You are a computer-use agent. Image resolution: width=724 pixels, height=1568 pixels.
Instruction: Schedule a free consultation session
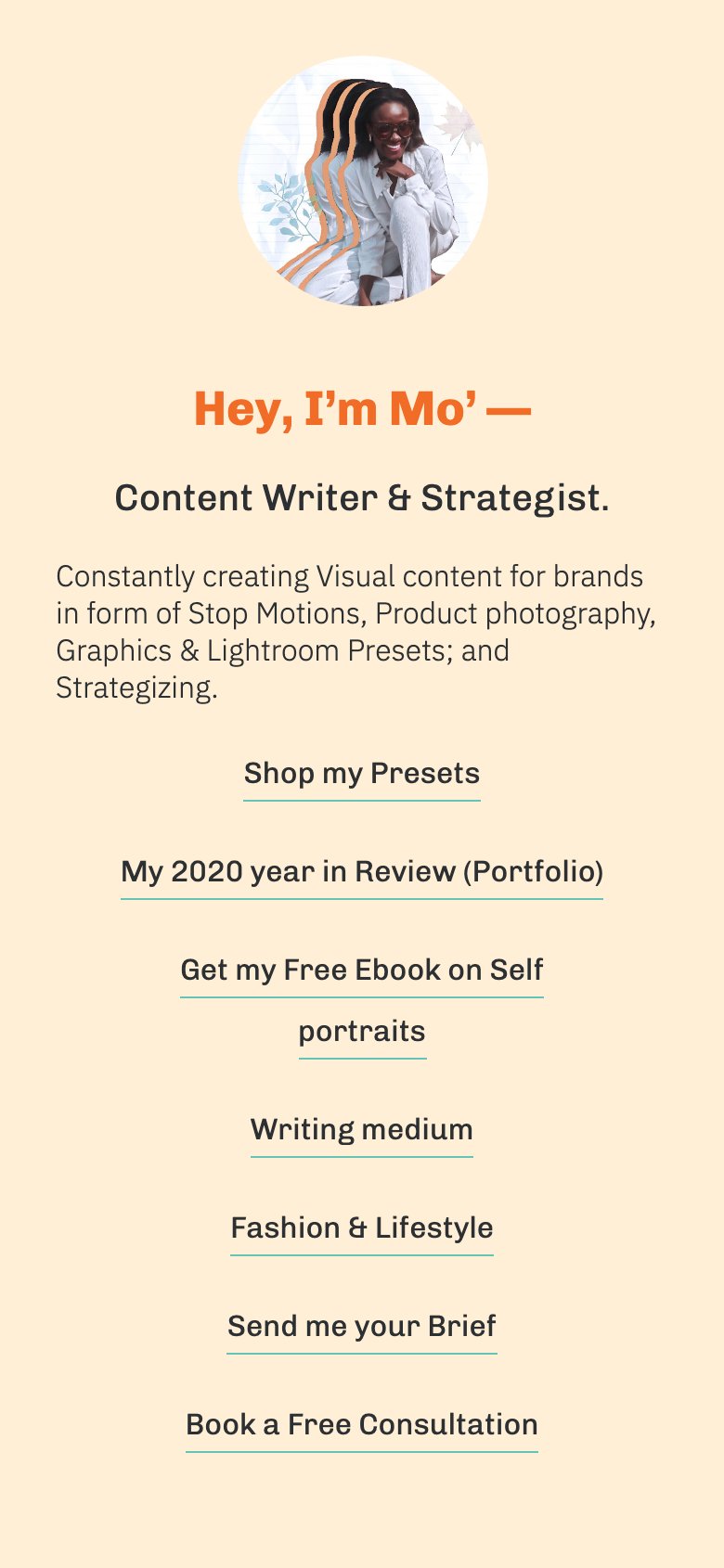coord(361,1424)
